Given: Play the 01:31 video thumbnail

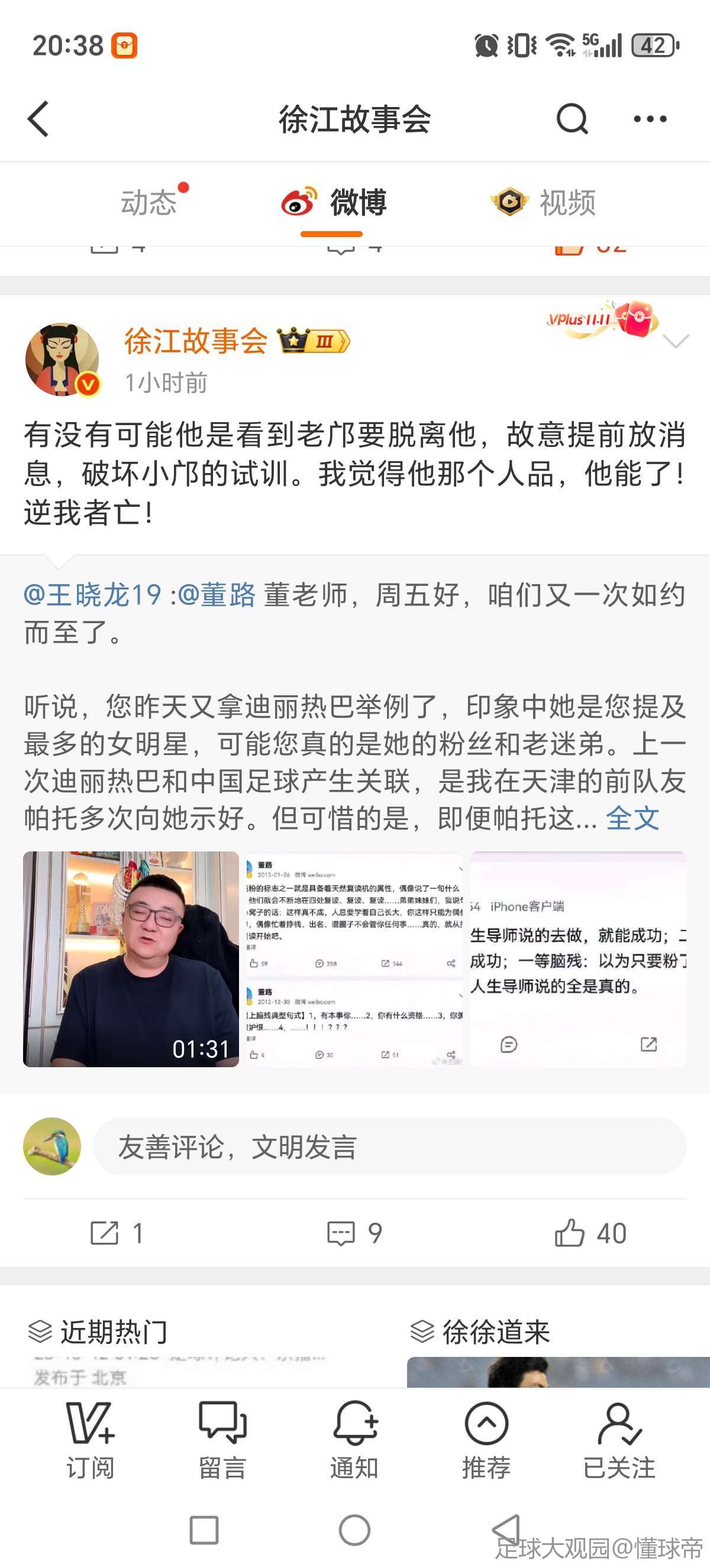Looking at the screenshot, I should pyautogui.click(x=131, y=958).
